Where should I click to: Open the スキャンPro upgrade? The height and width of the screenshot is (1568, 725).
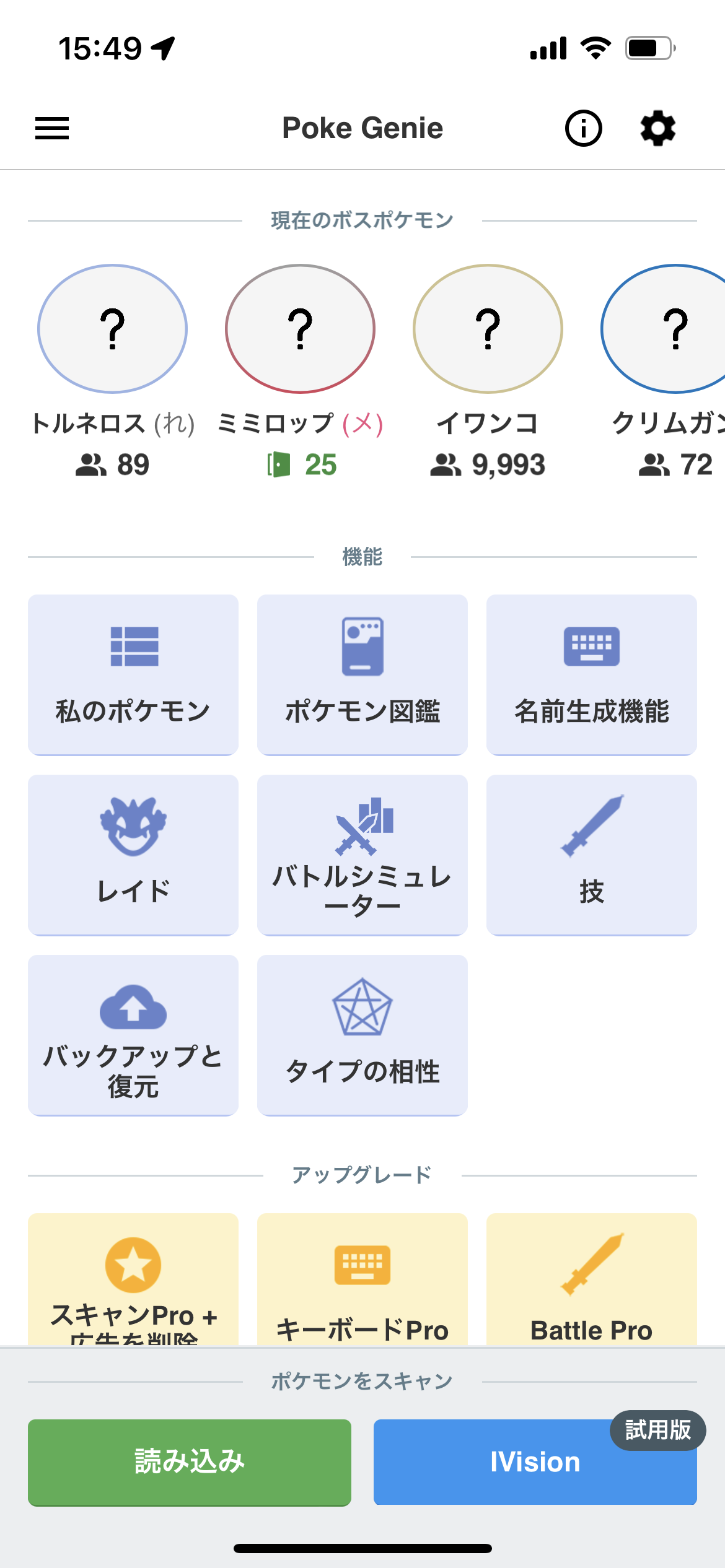[133, 1279]
